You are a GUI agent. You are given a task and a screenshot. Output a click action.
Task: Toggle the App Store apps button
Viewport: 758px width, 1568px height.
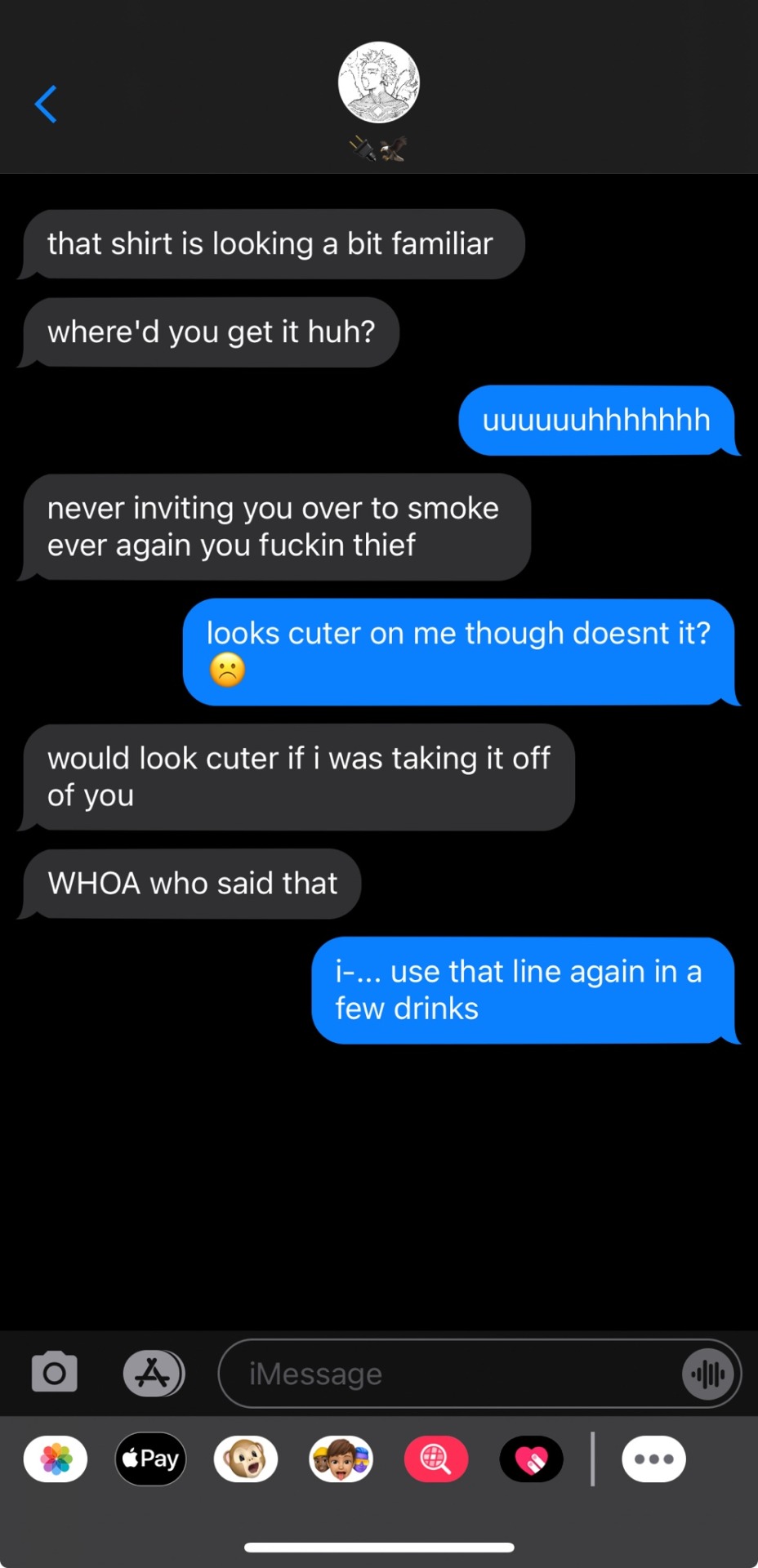tap(154, 1373)
